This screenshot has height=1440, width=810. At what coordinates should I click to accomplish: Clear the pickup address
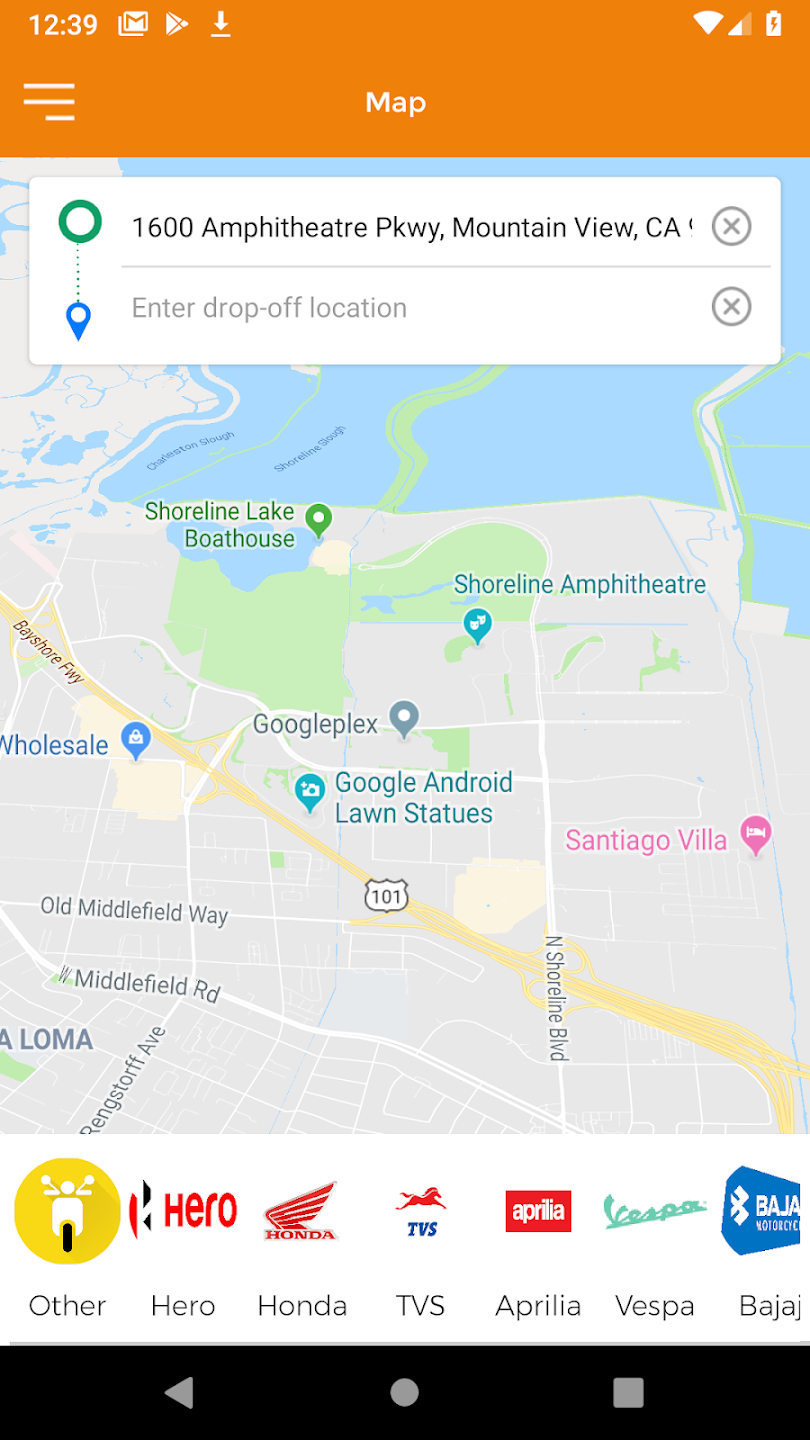(731, 226)
